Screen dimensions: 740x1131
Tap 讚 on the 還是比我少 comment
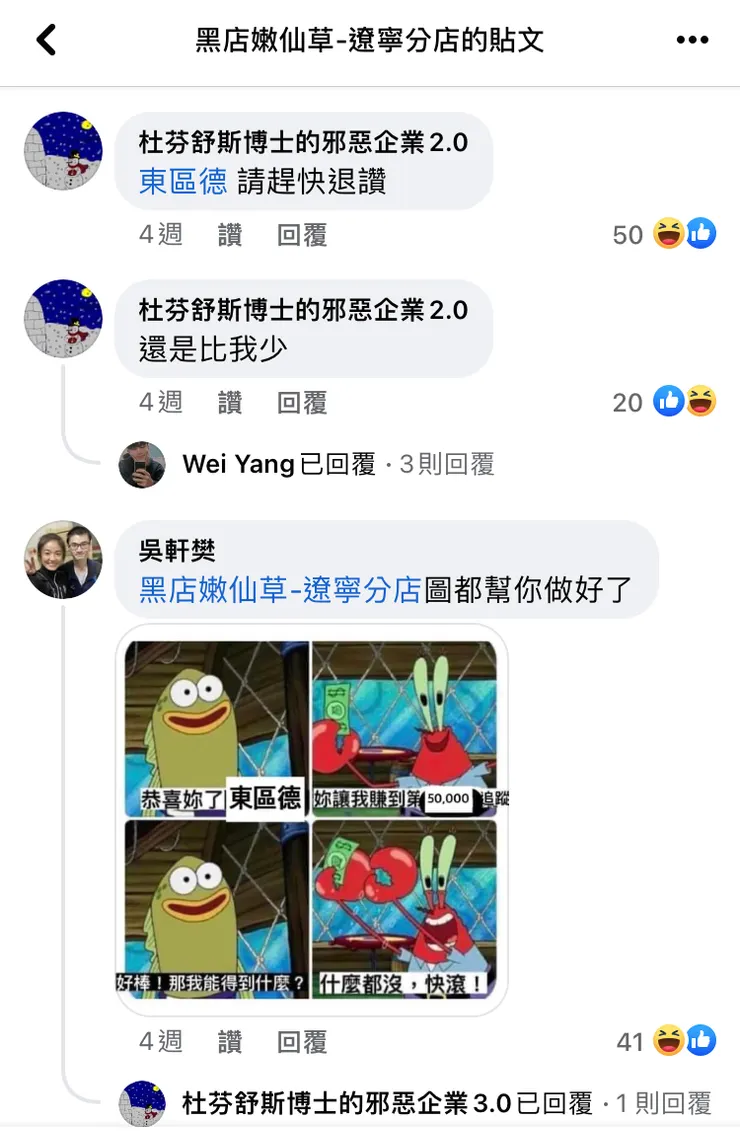tap(228, 402)
